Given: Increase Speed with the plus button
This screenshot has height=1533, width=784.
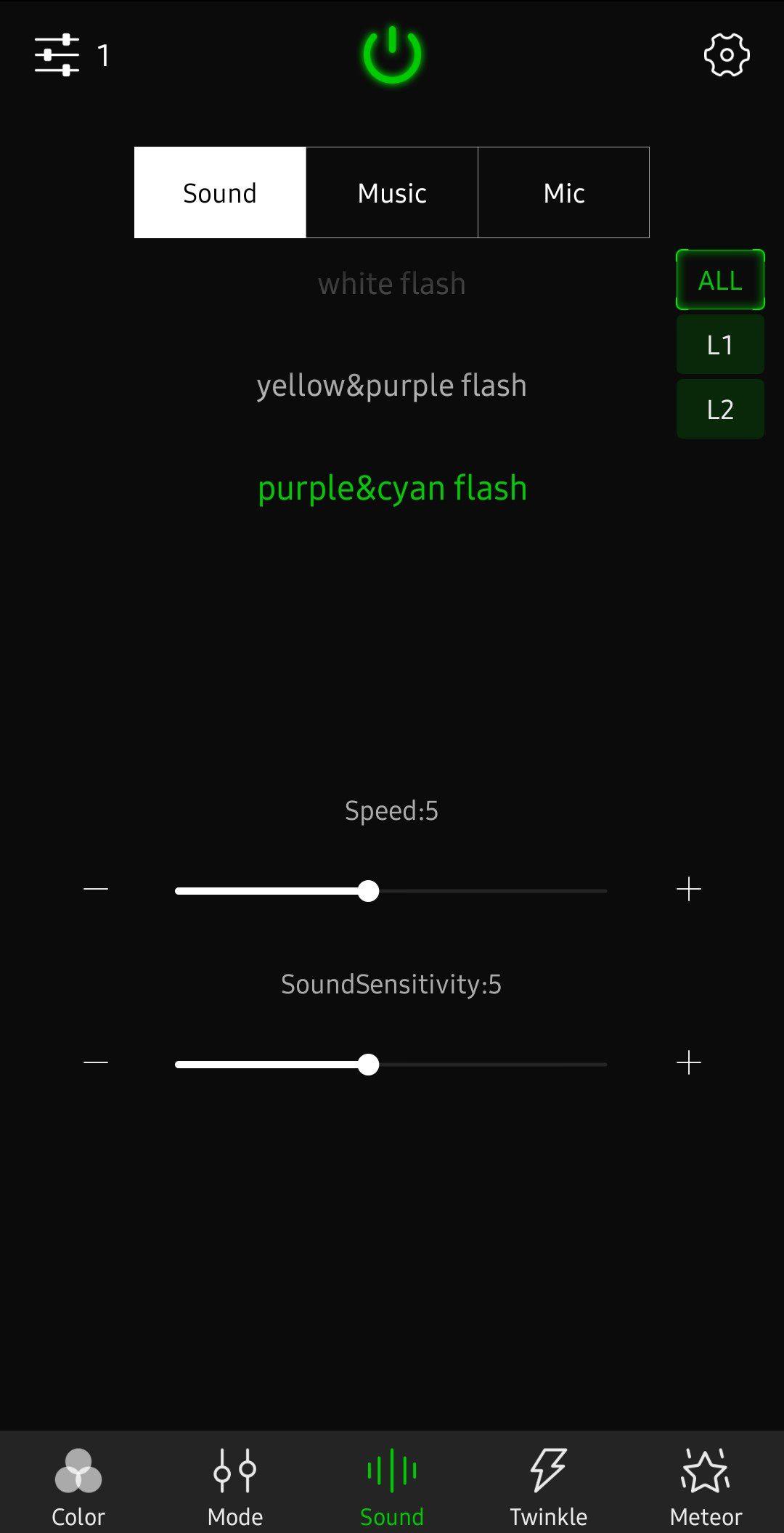Looking at the screenshot, I should pyautogui.click(x=688, y=889).
